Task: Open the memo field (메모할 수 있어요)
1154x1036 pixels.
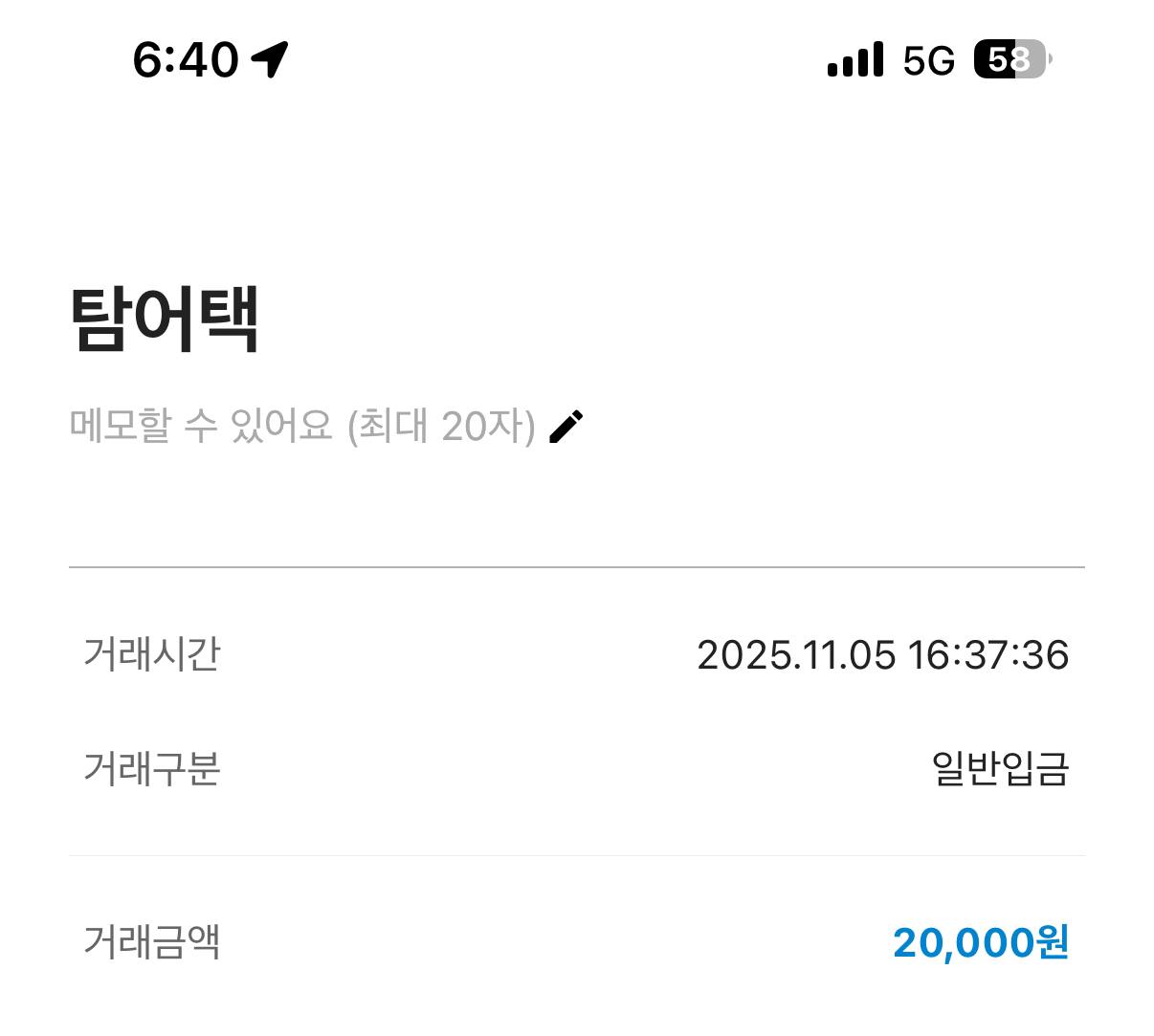Action: click(301, 426)
